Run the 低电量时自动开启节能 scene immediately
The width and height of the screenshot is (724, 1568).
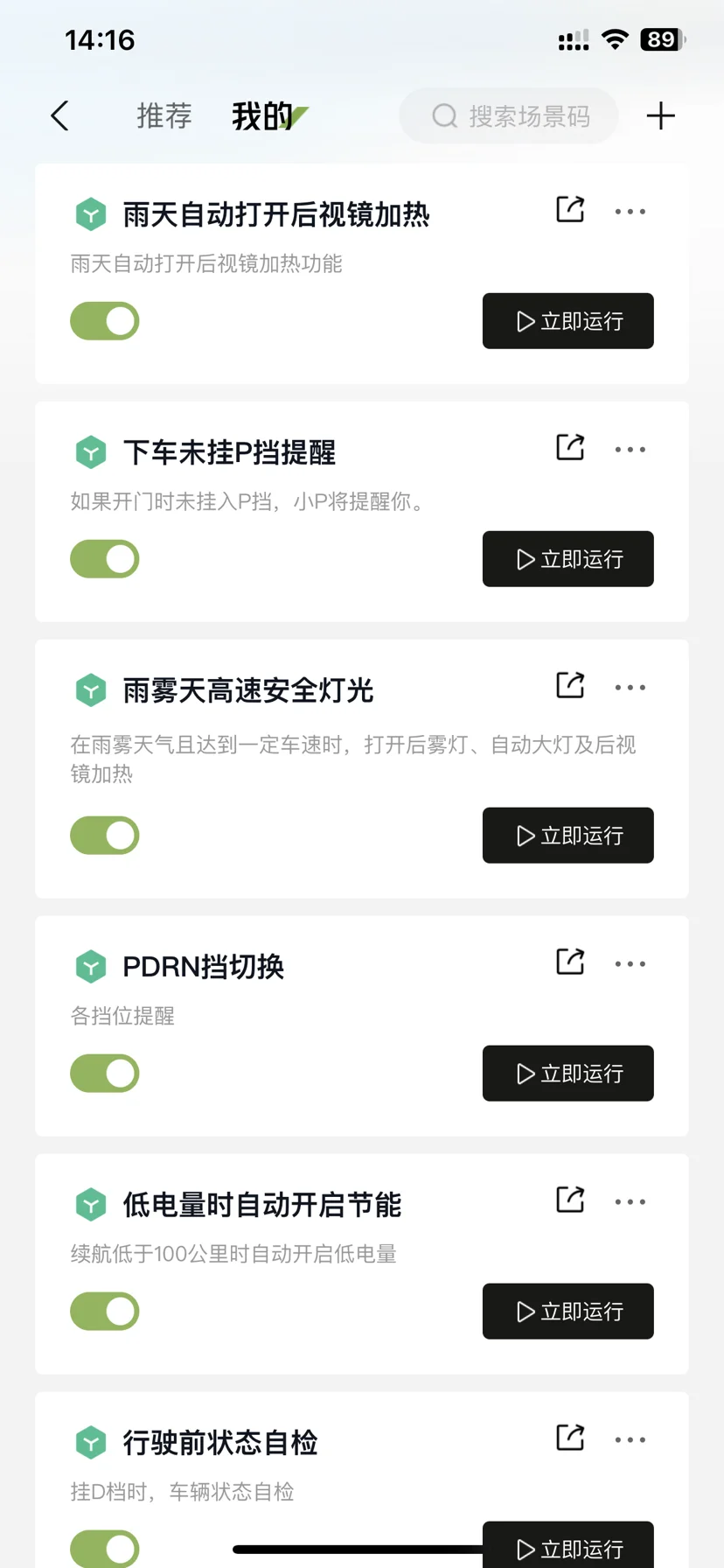coord(568,1312)
